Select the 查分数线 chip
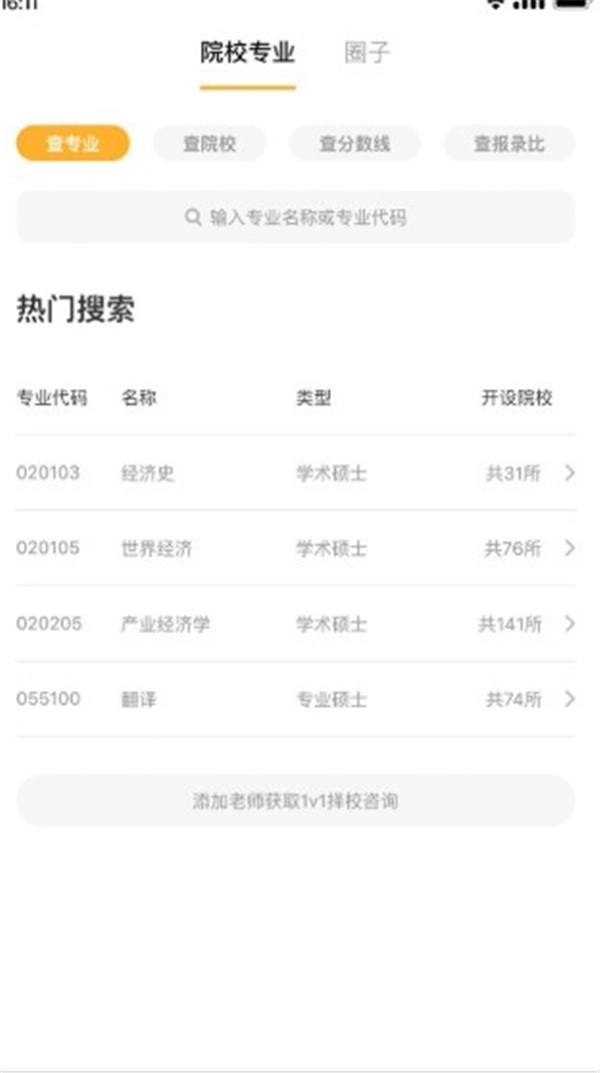600x1073 pixels. [354, 144]
